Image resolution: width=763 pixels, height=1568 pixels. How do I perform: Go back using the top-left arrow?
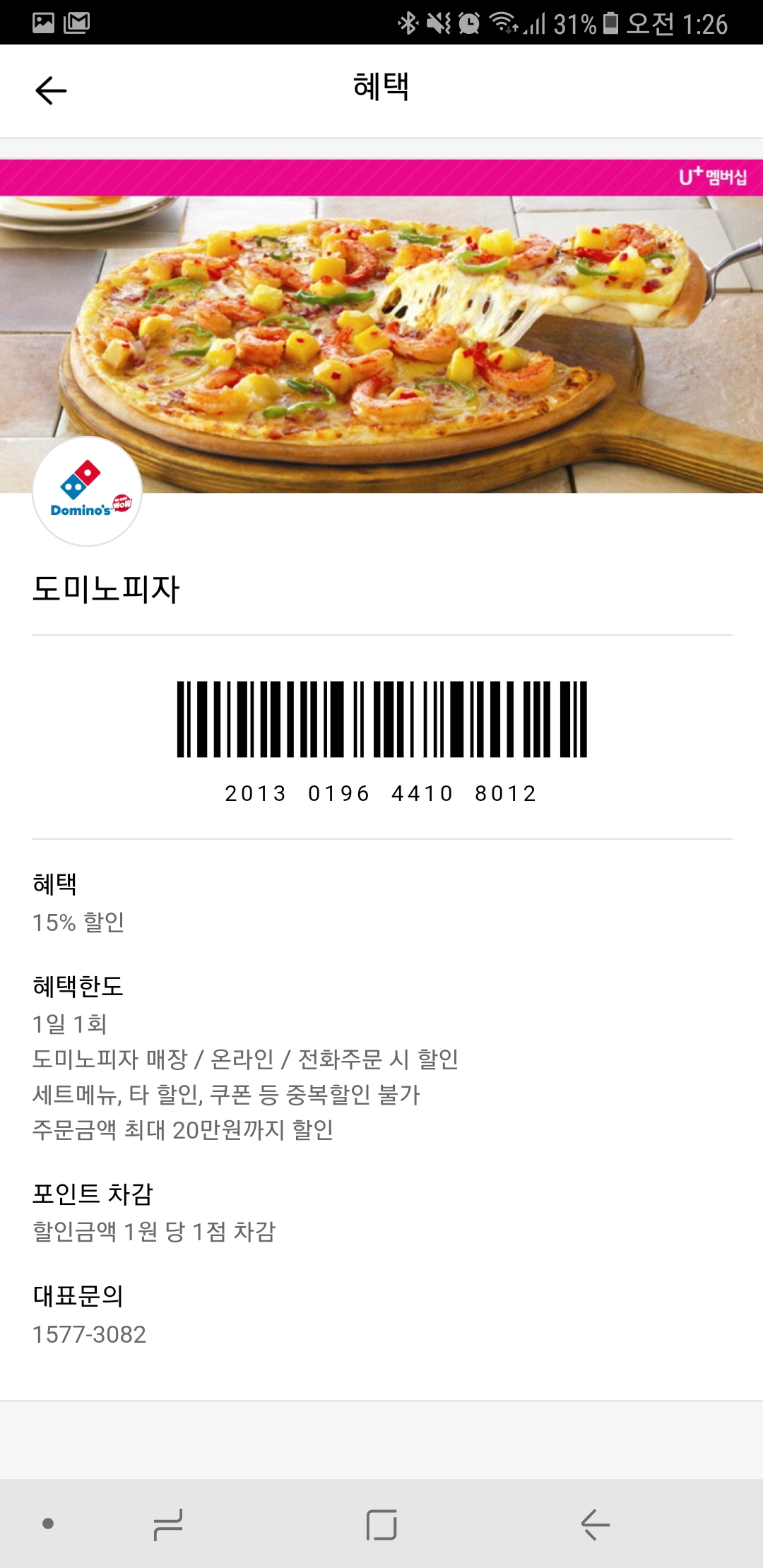coord(51,90)
